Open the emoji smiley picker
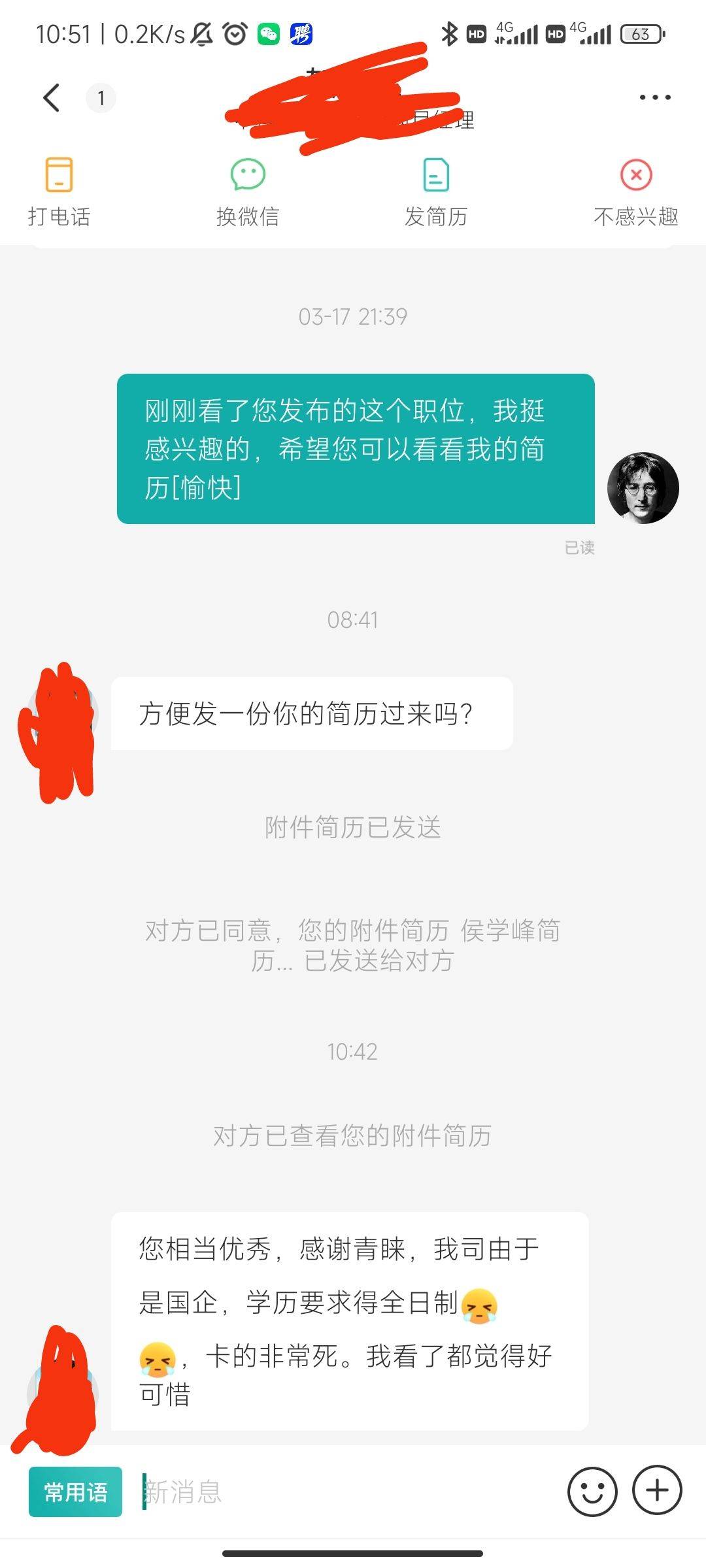The height and width of the screenshot is (1568, 706). click(x=592, y=1492)
